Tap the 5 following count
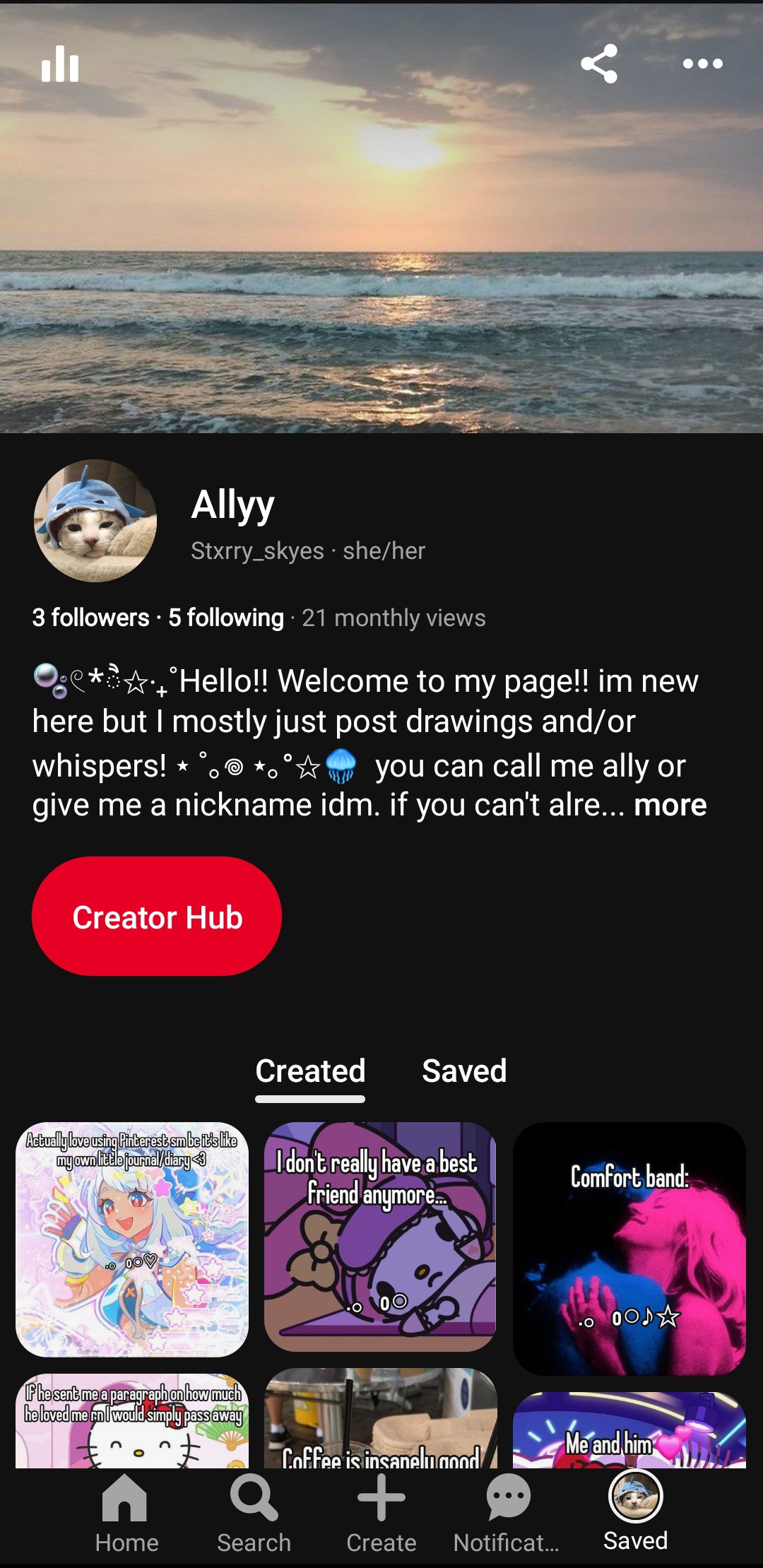 (x=225, y=617)
